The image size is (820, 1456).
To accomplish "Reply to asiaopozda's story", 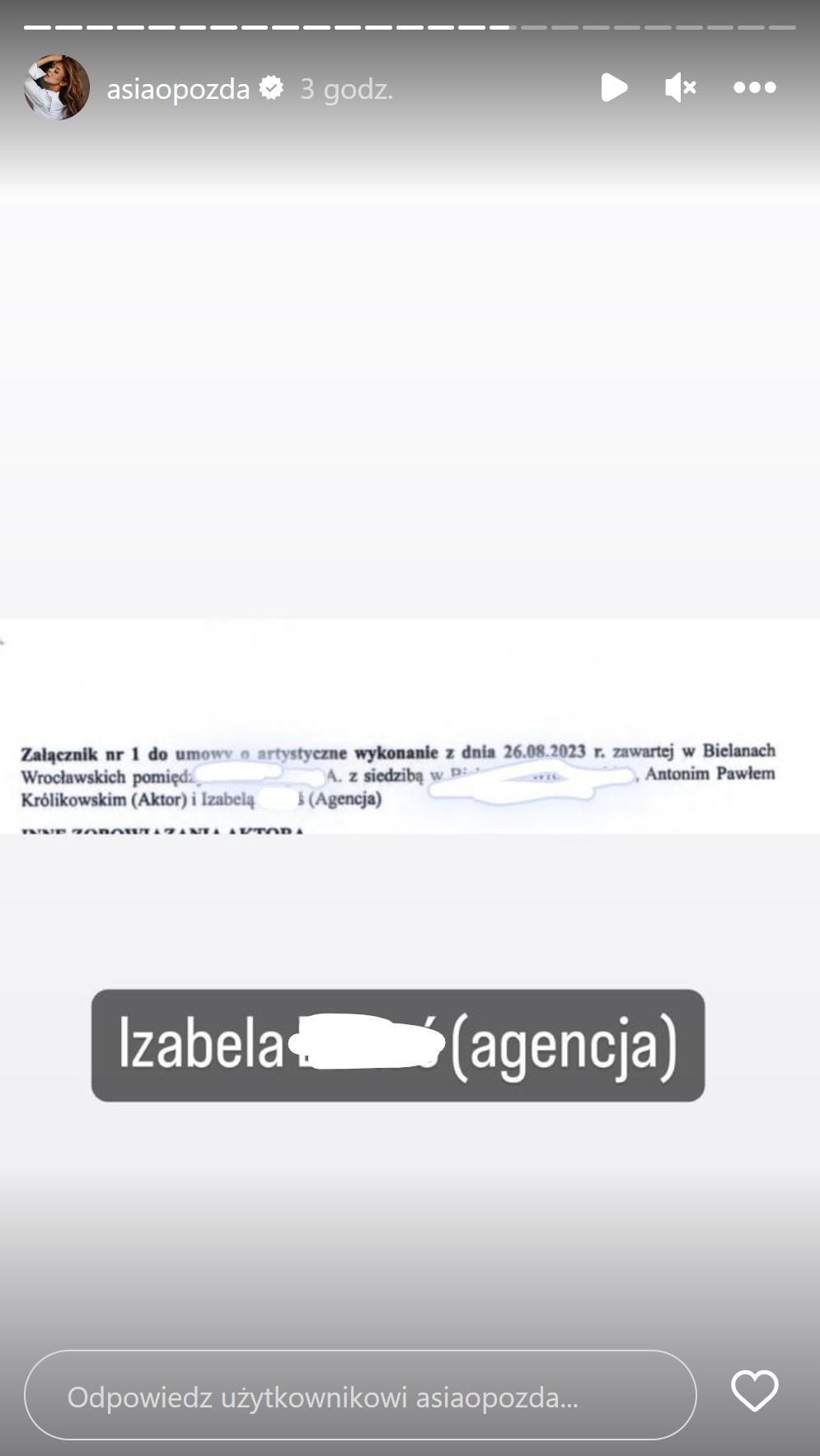I will point(360,1397).
